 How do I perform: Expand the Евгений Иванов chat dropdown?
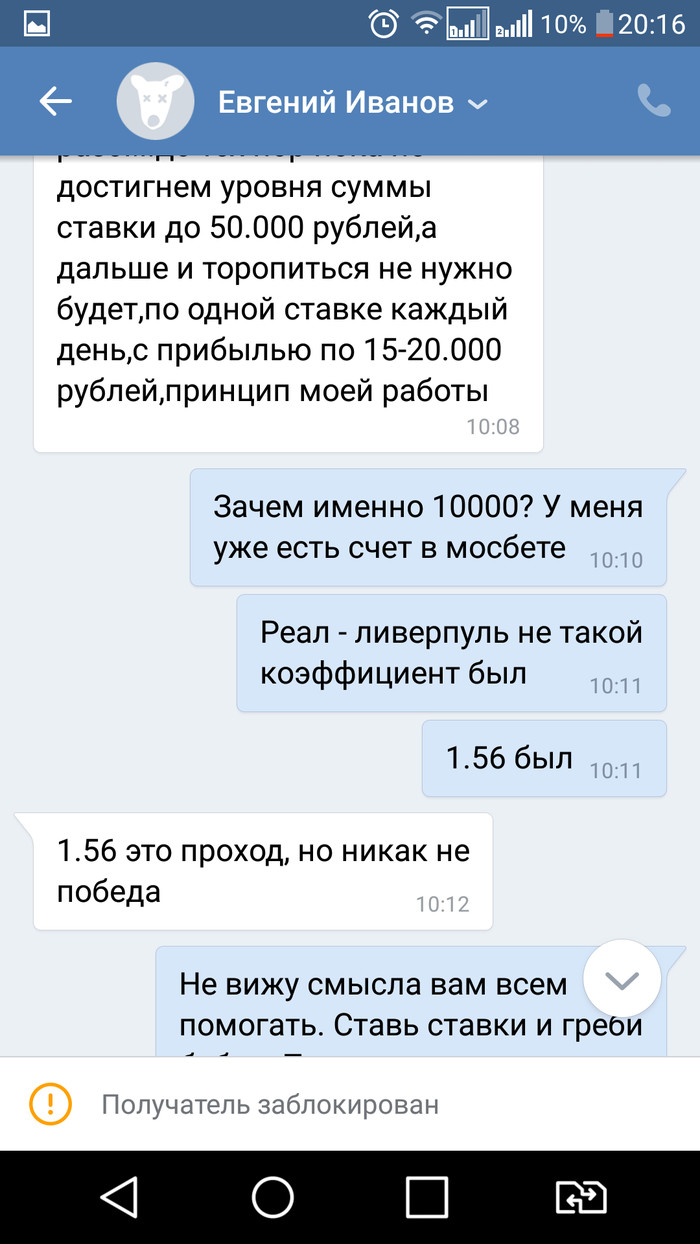click(478, 103)
